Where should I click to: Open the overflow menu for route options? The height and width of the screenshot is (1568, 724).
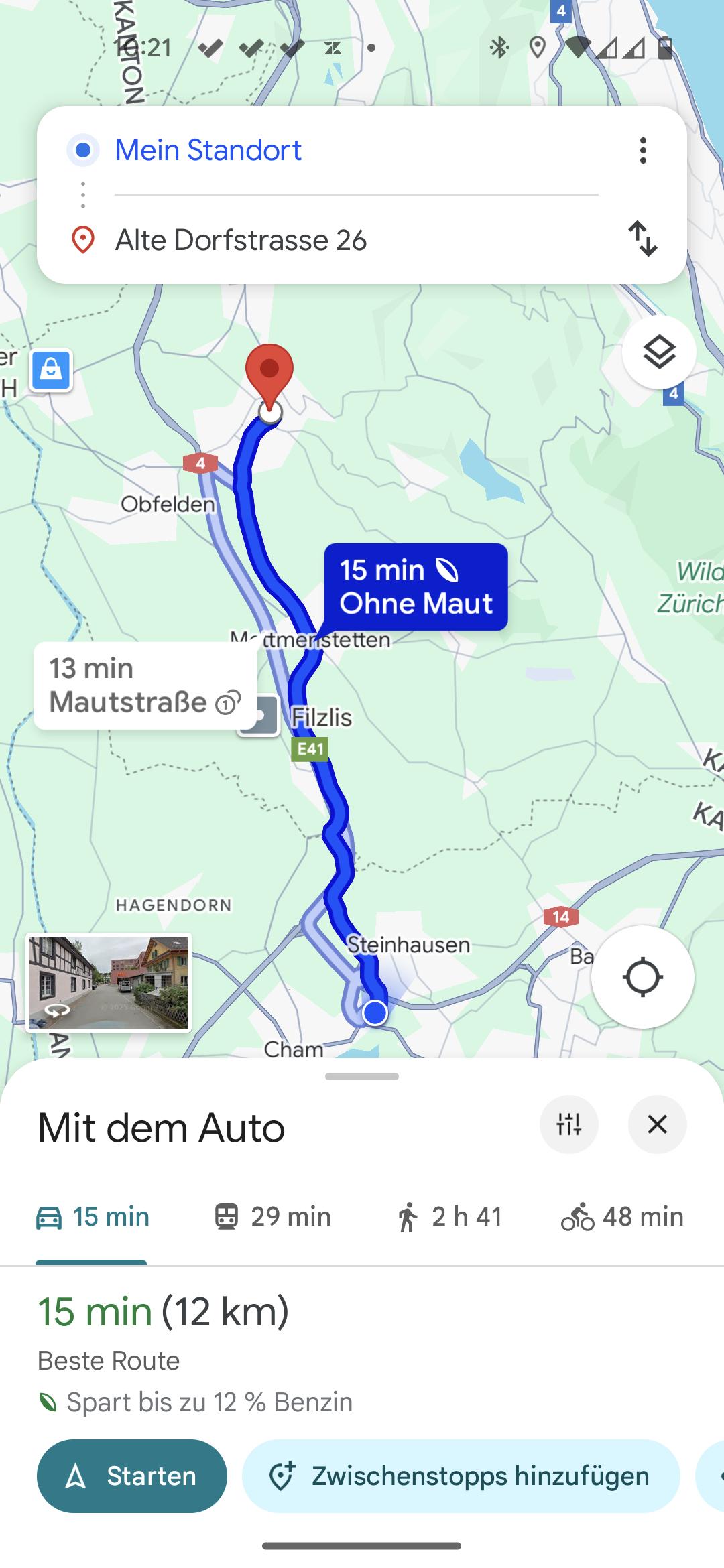(643, 151)
